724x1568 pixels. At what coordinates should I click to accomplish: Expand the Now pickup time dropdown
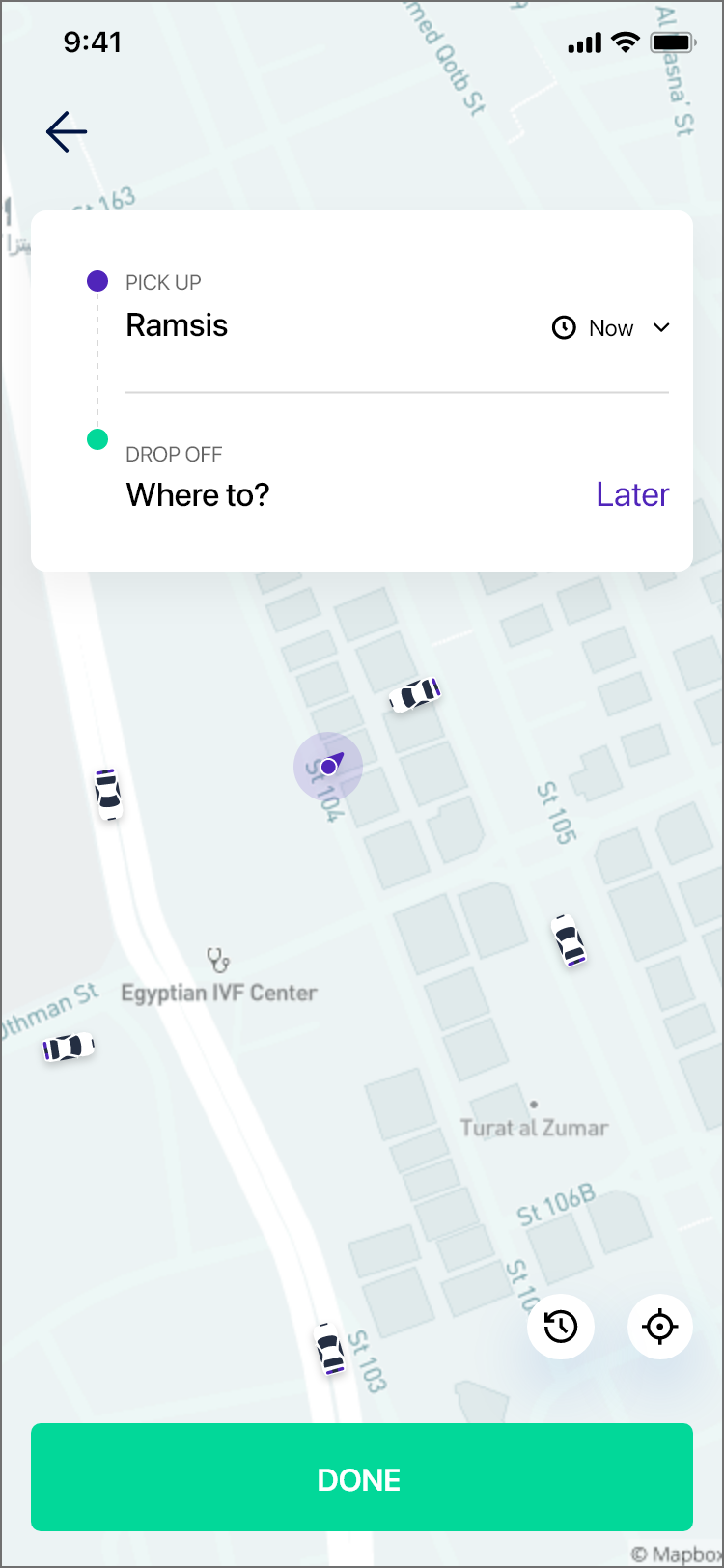[x=611, y=328]
